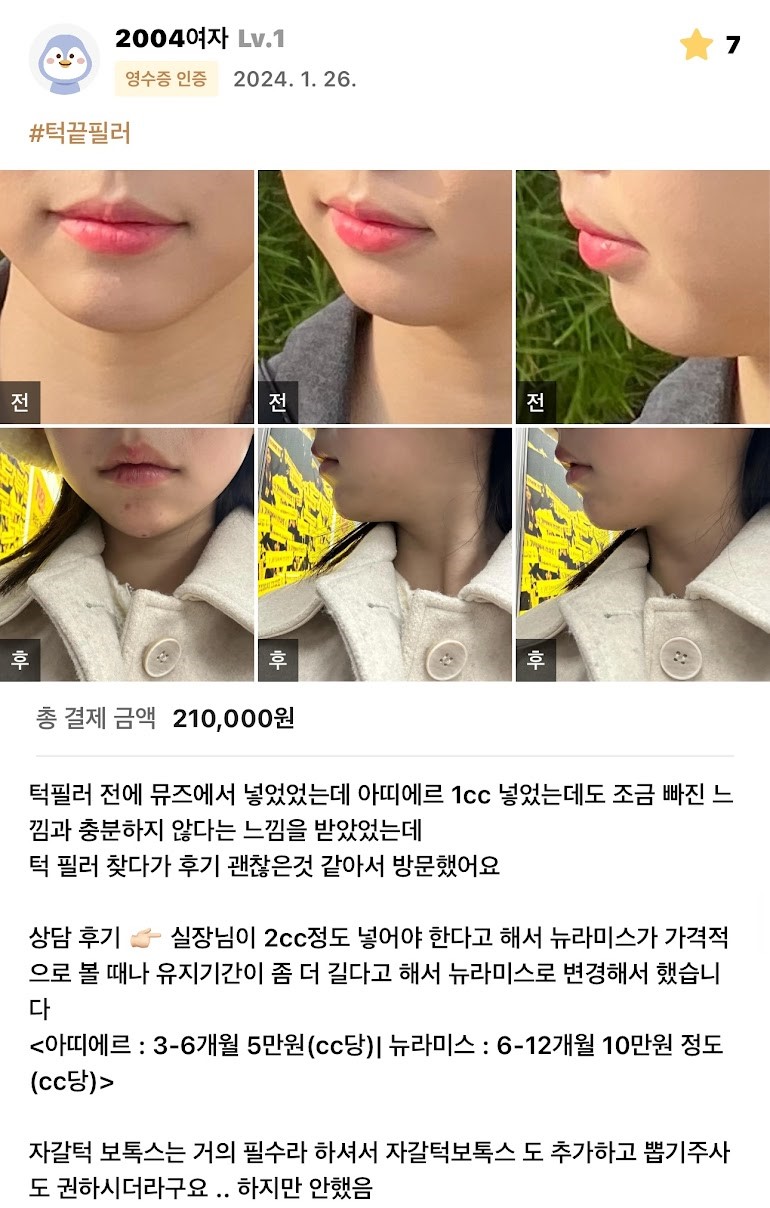The height and width of the screenshot is (1208, 770).
Task: Open the first 전 photo showing front lips
Action: click(x=127, y=297)
